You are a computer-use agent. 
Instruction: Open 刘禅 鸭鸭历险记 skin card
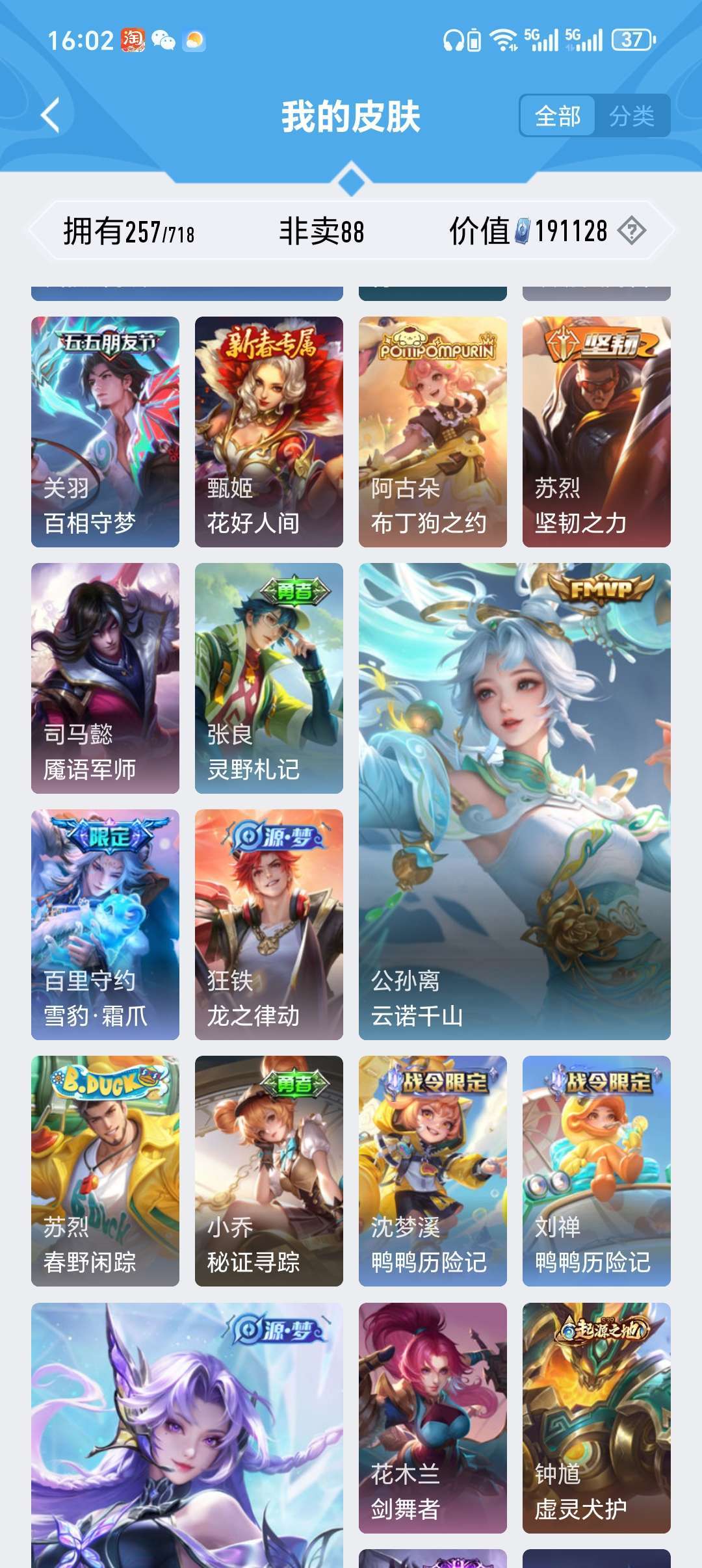point(597,1171)
